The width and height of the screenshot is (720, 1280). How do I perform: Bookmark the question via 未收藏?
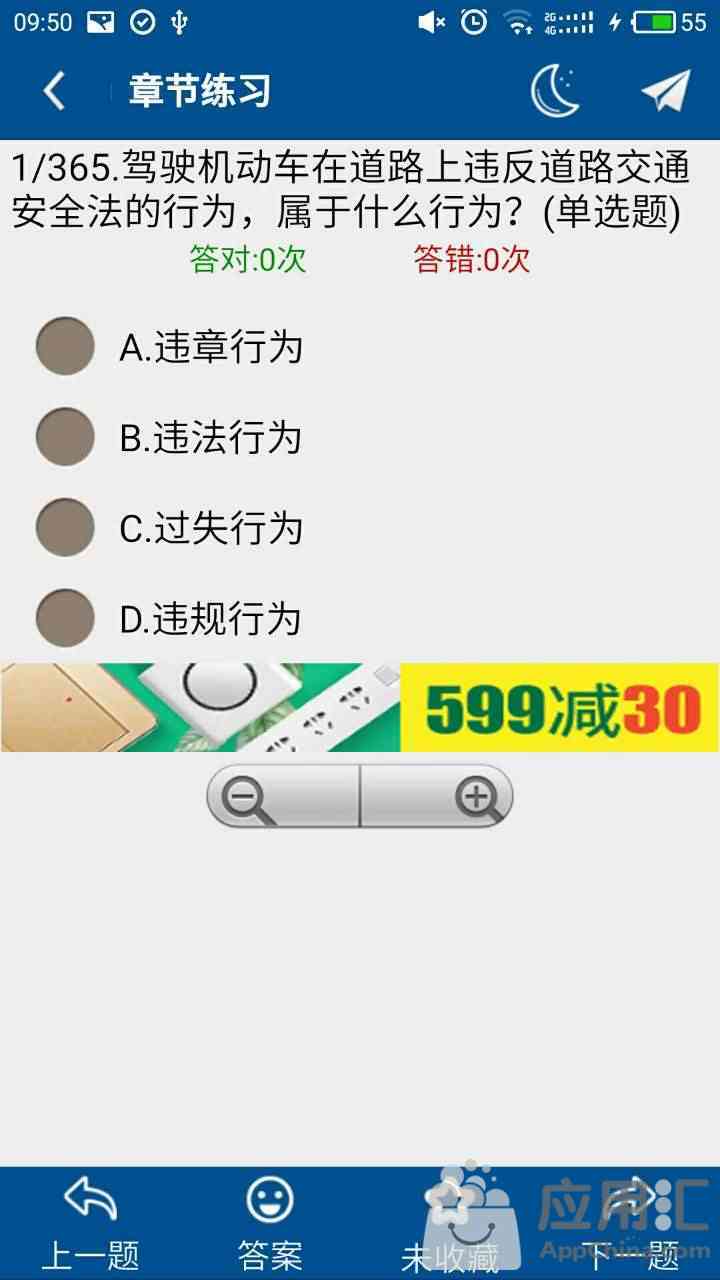tap(450, 1223)
